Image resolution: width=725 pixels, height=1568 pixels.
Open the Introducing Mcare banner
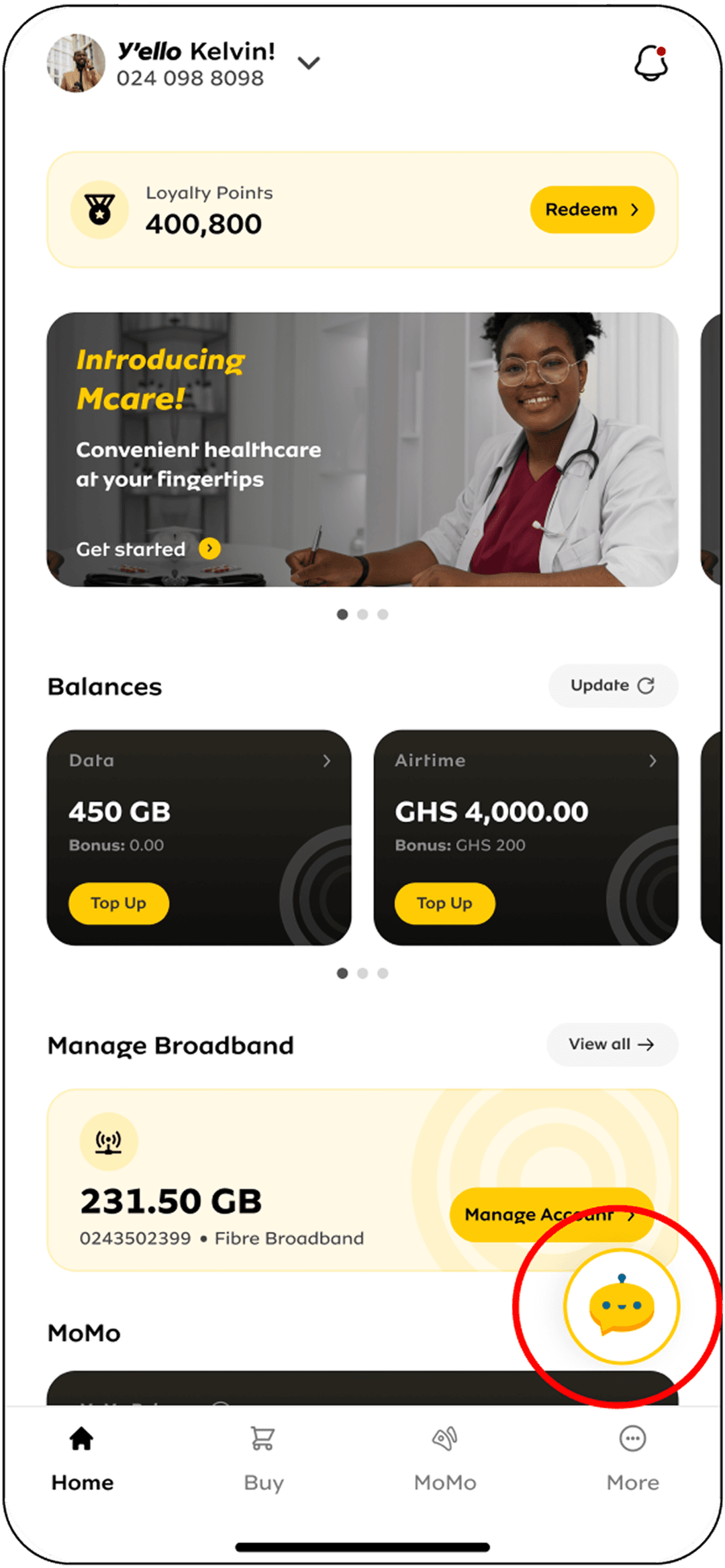(362, 449)
